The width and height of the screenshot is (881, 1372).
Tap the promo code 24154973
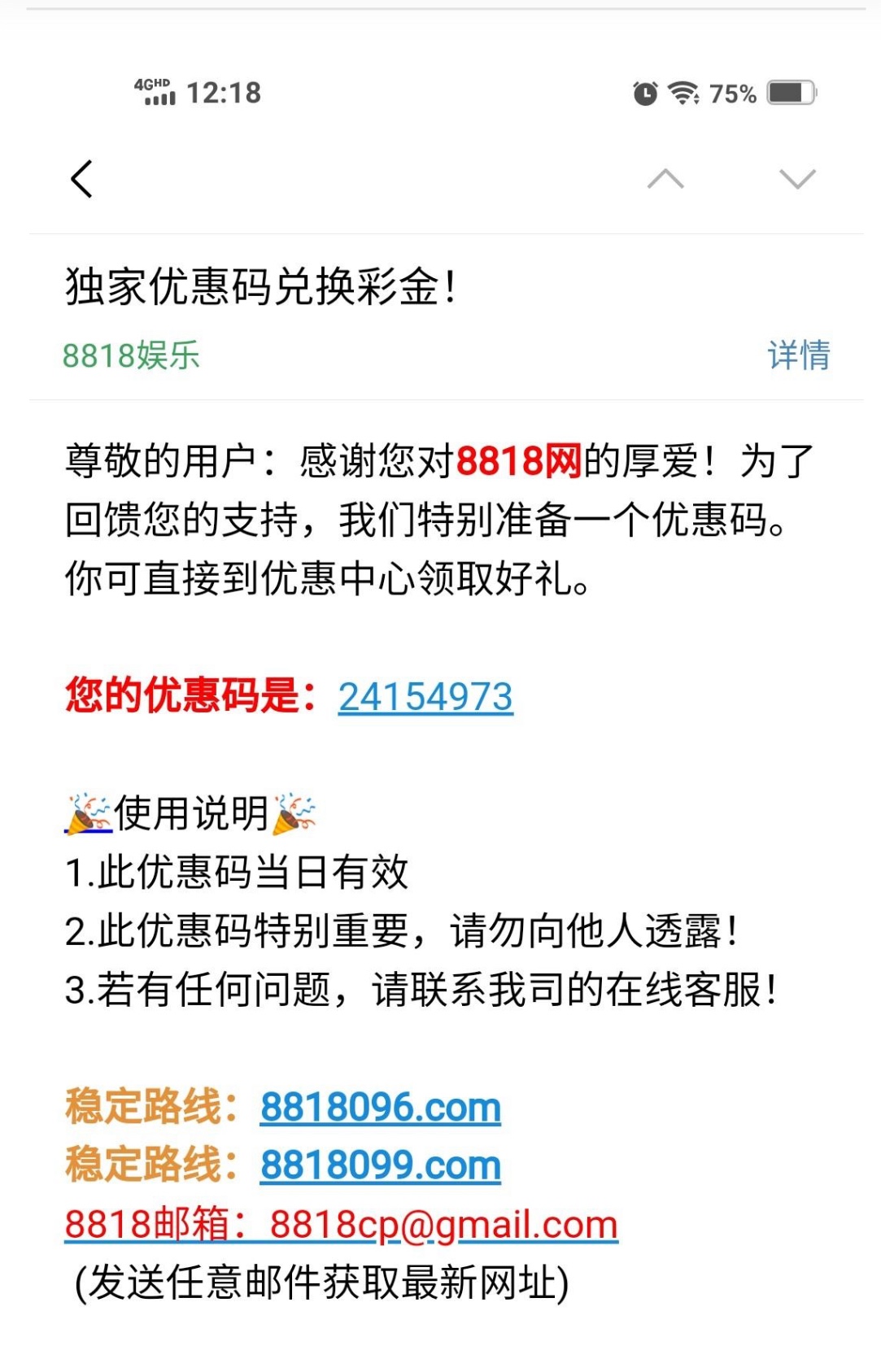coord(425,697)
